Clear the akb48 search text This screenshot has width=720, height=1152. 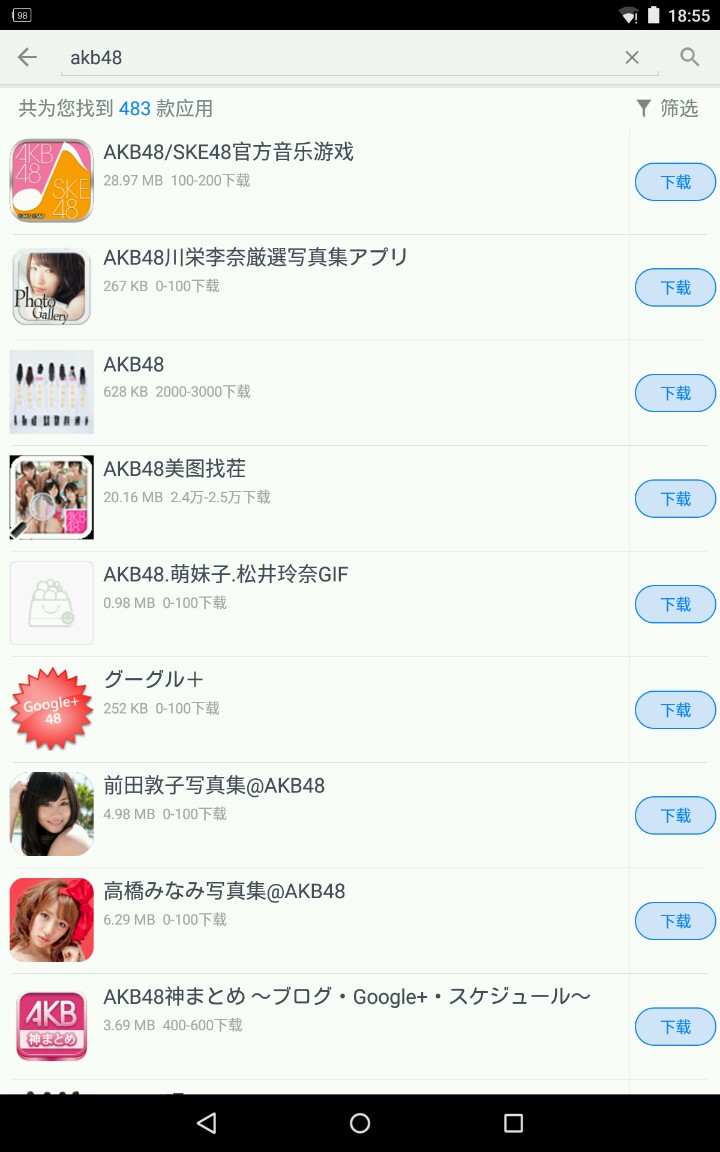[632, 58]
